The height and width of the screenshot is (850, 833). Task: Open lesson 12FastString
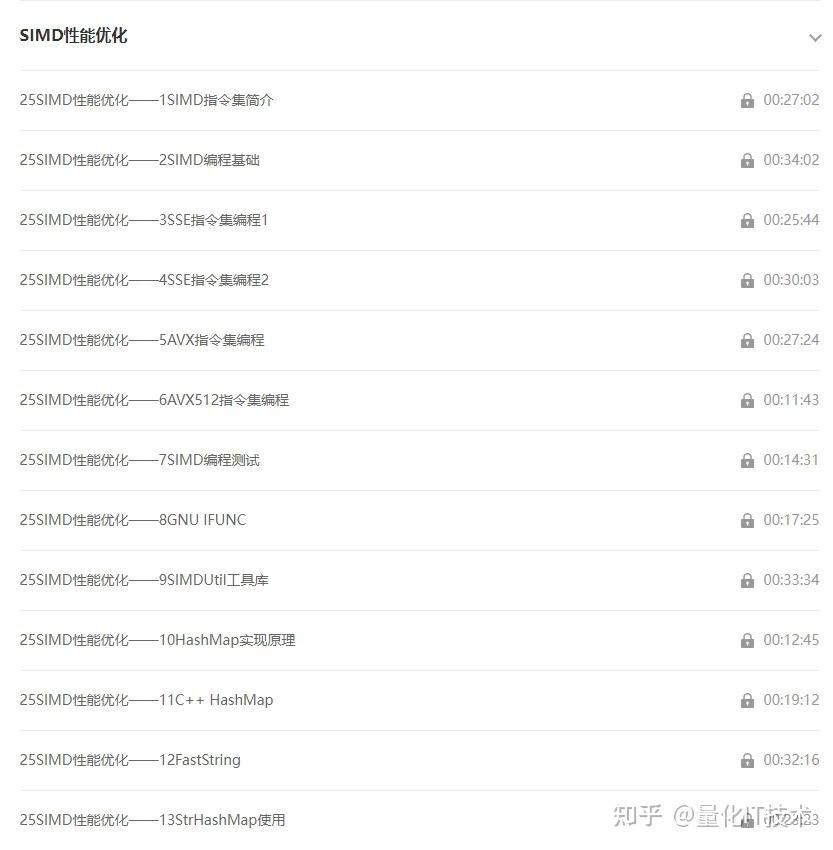[130, 760]
